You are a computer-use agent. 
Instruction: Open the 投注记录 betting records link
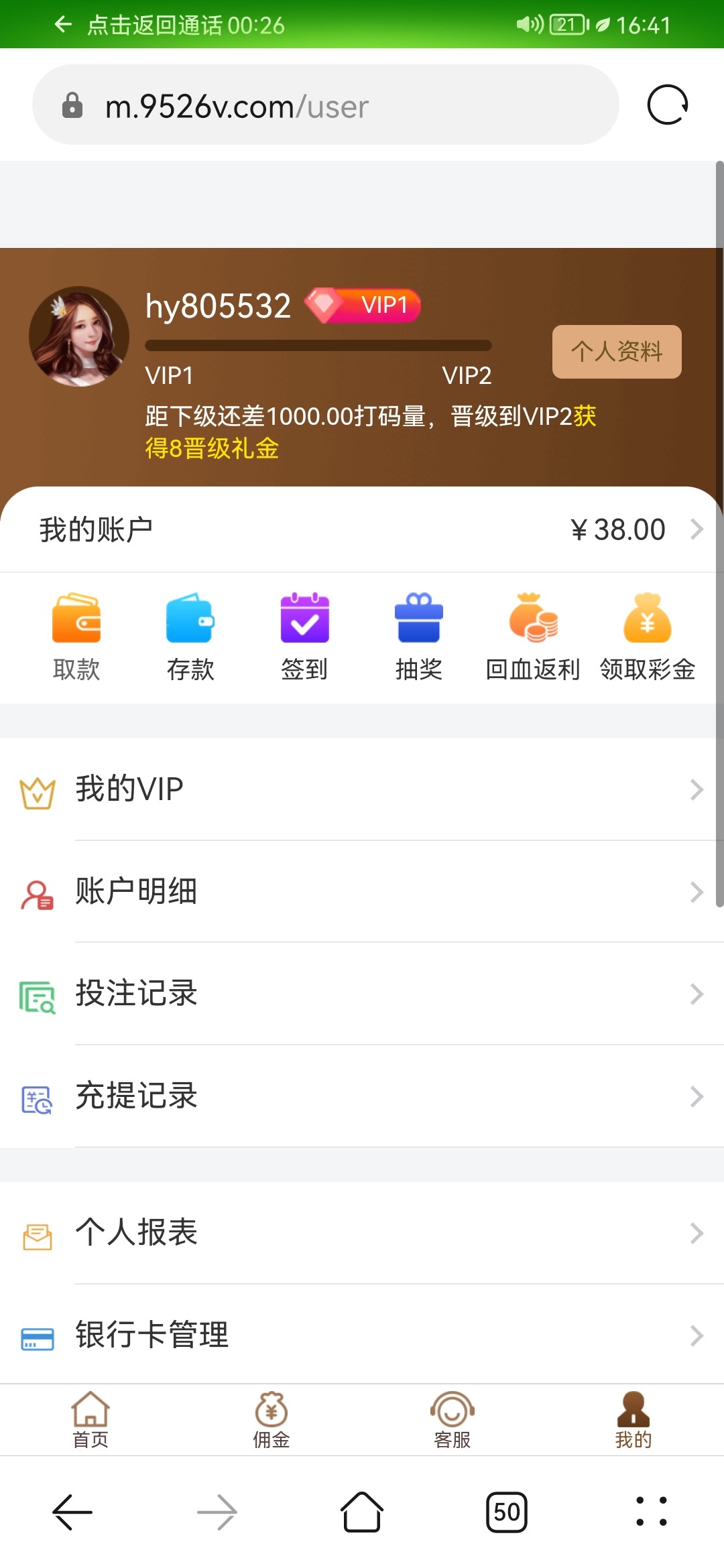coord(136,994)
